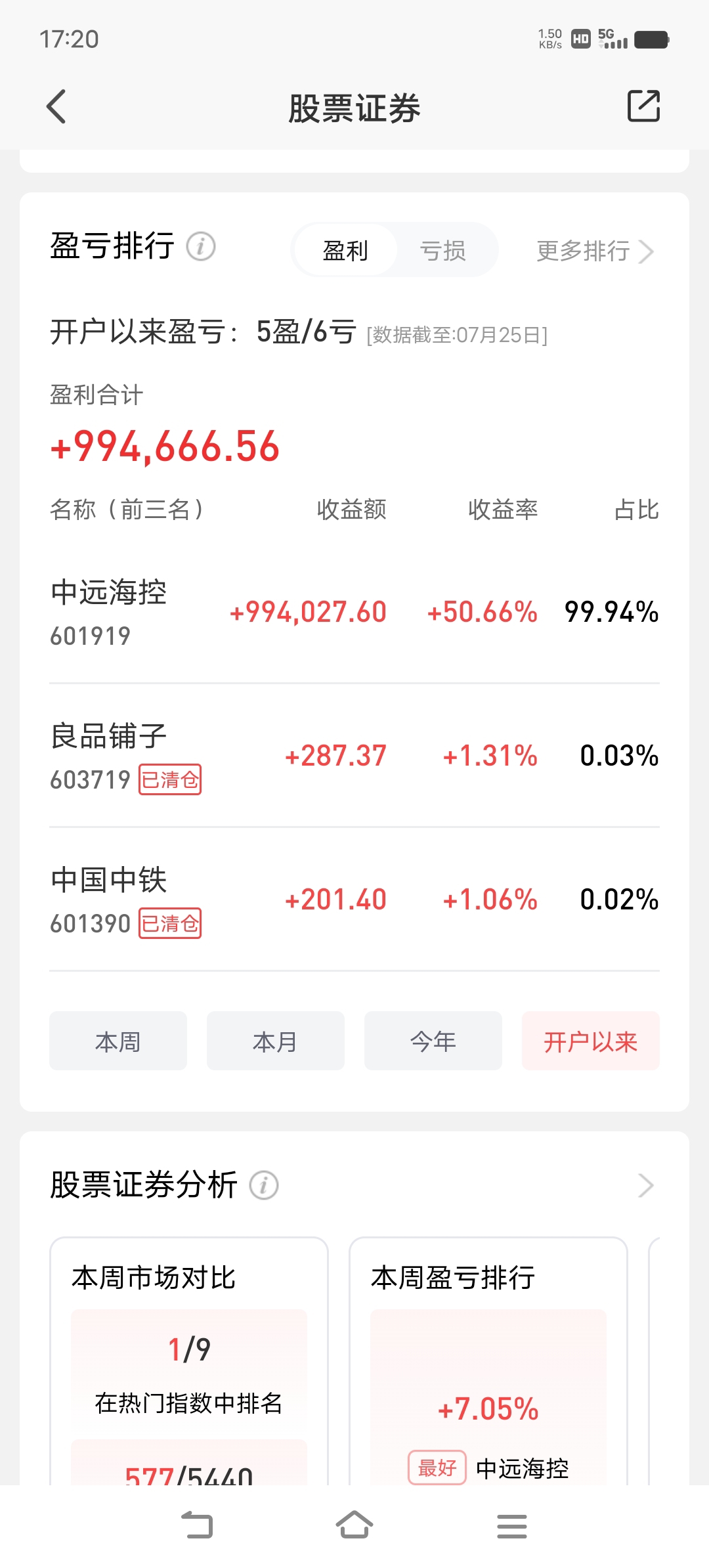
Task: Switch to the 亏损 segment
Action: click(x=443, y=250)
